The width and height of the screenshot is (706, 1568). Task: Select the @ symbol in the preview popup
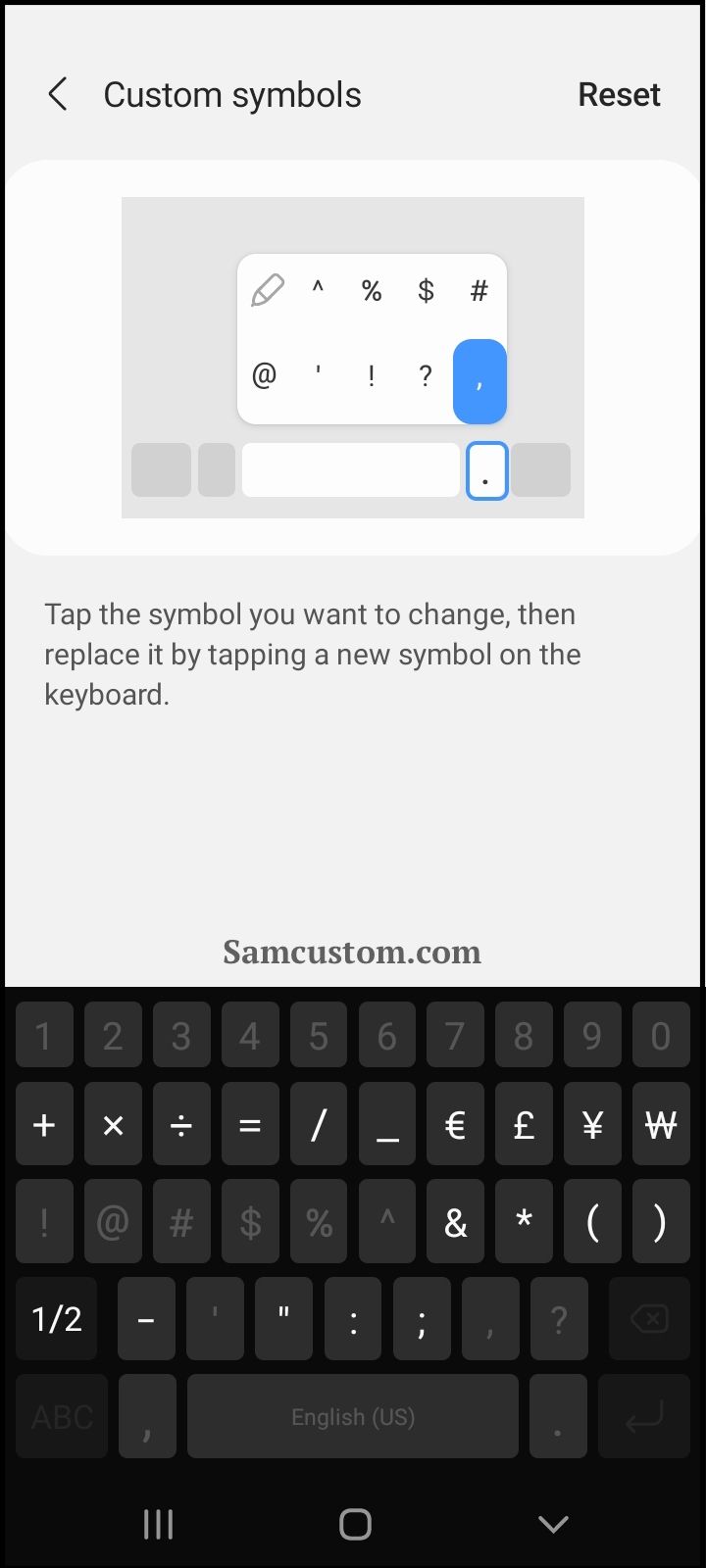(x=265, y=375)
